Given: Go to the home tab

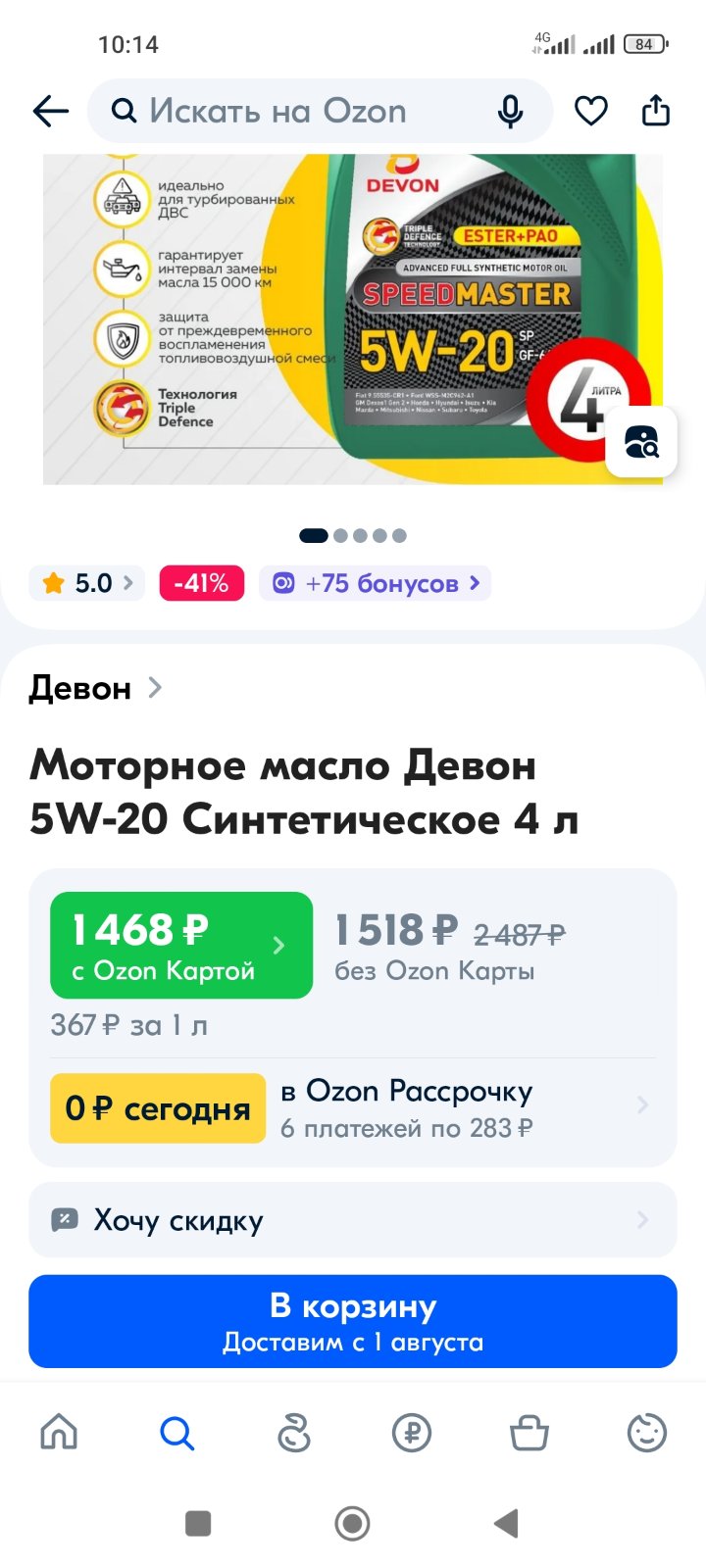Looking at the screenshot, I should [x=59, y=1433].
